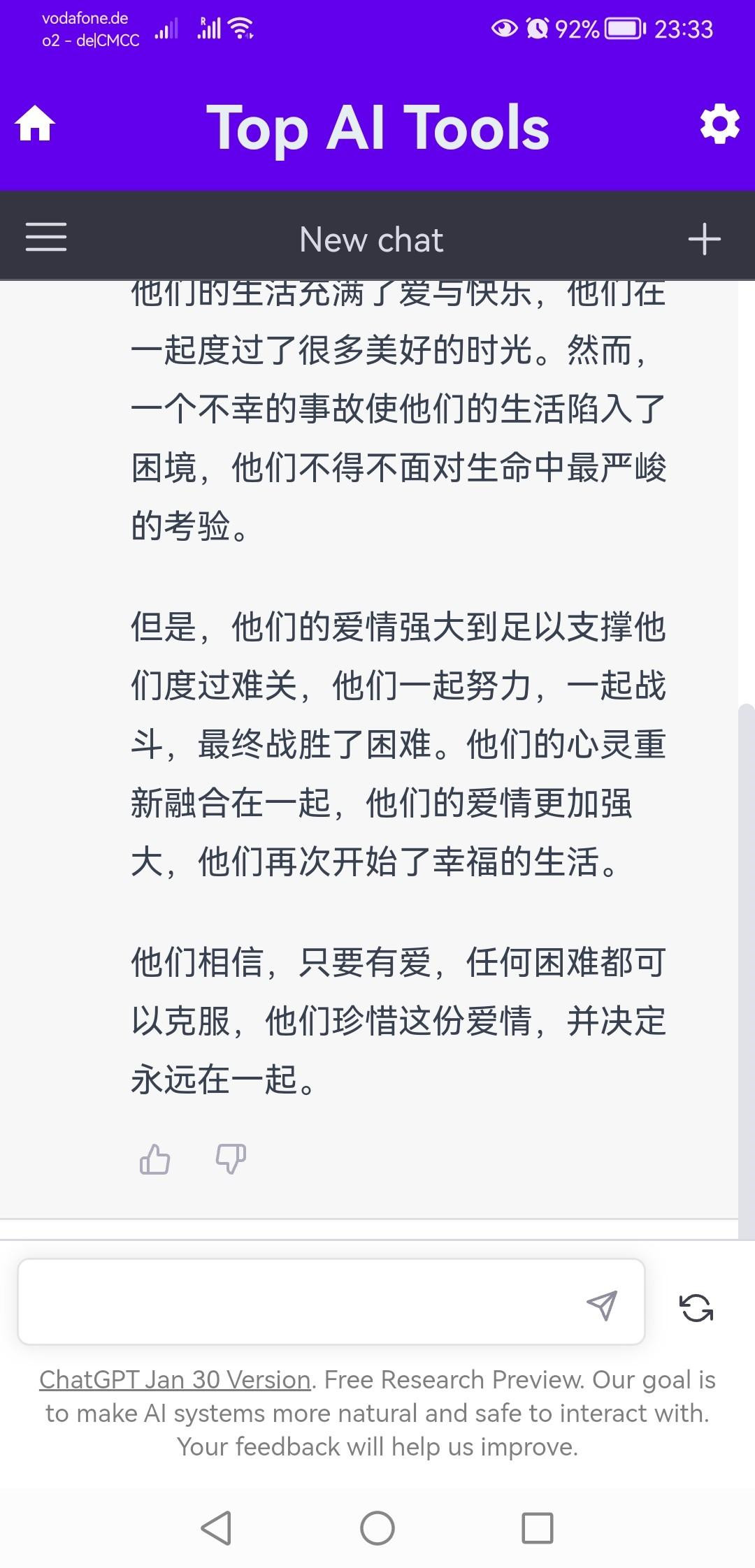Regenerate the response with refresh icon
The image size is (755, 1568).
(x=696, y=1308)
